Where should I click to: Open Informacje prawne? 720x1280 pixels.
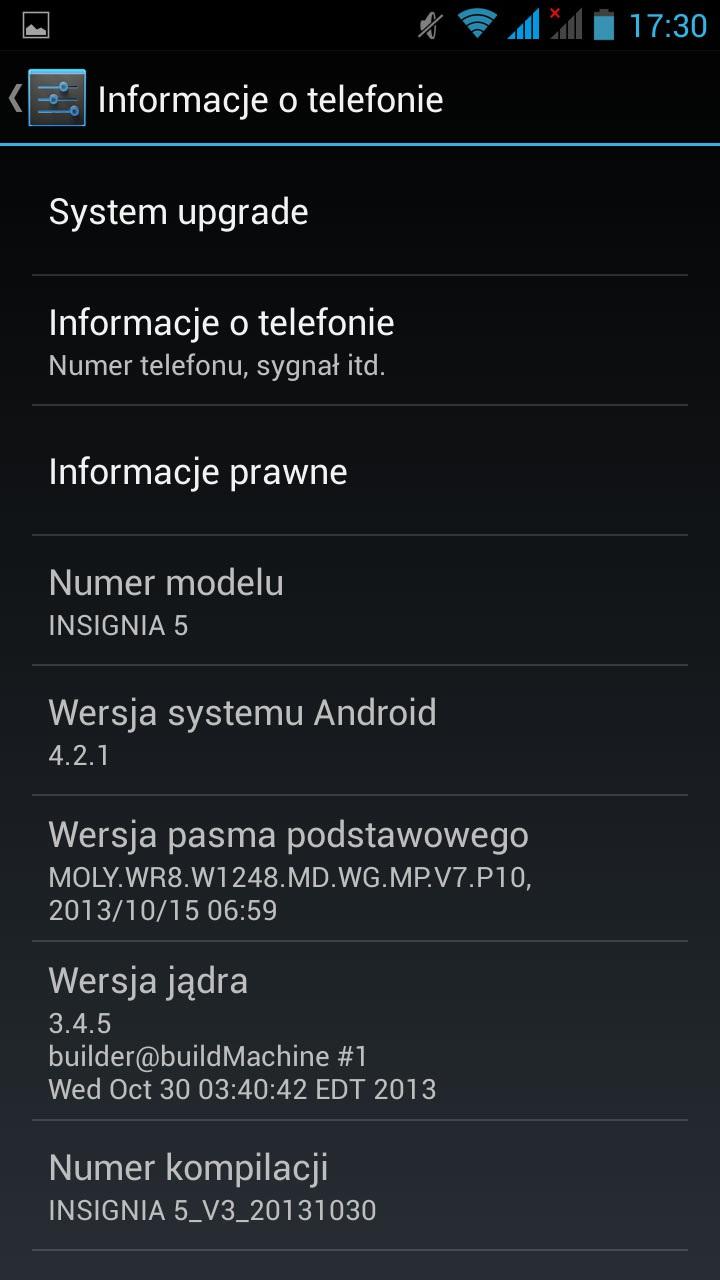point(360,470)
